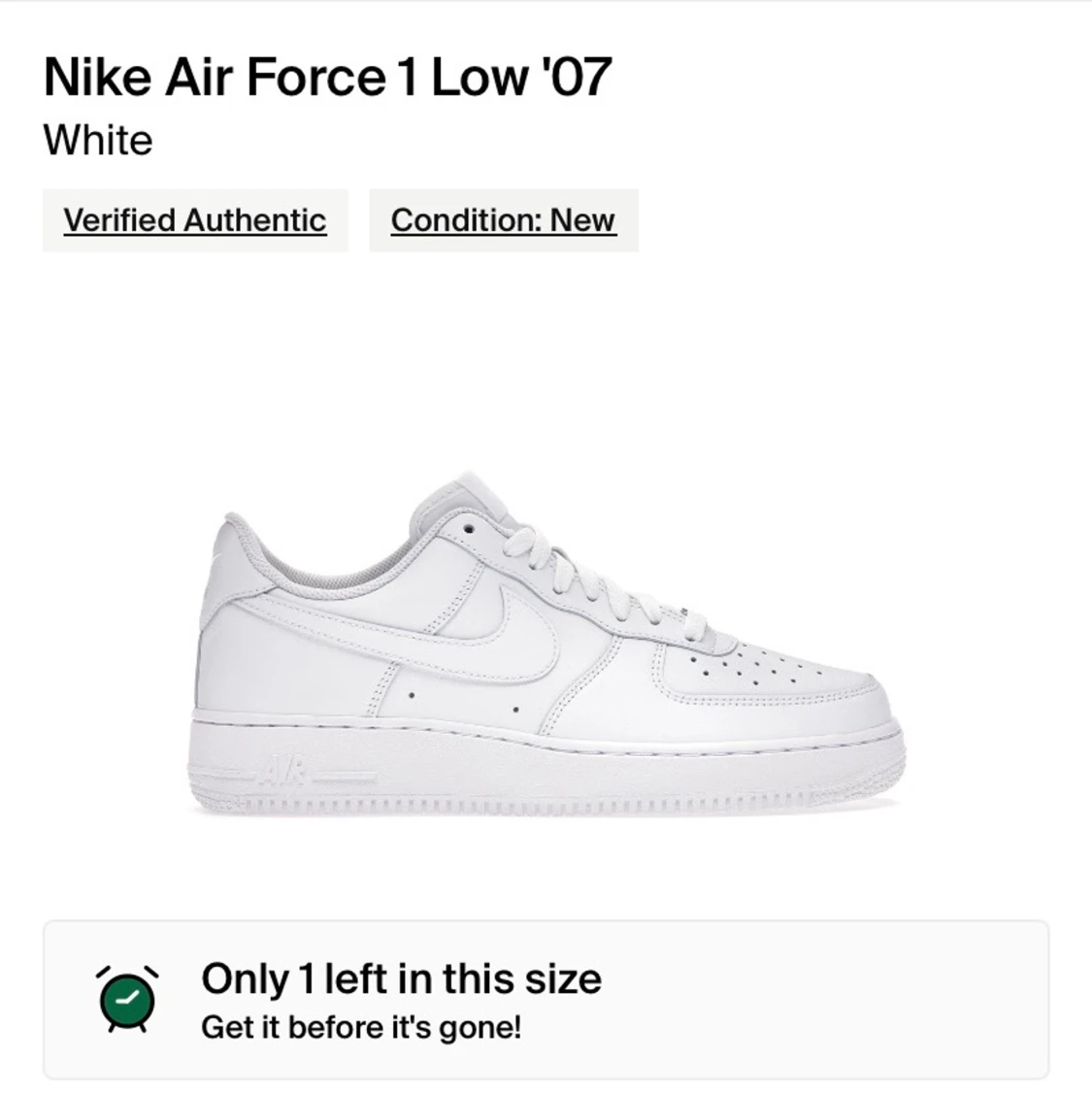Click the Only 1 left in this size text
Image resolution: width=1092 pixels, height=1093 pixels.
coord(400,978)
